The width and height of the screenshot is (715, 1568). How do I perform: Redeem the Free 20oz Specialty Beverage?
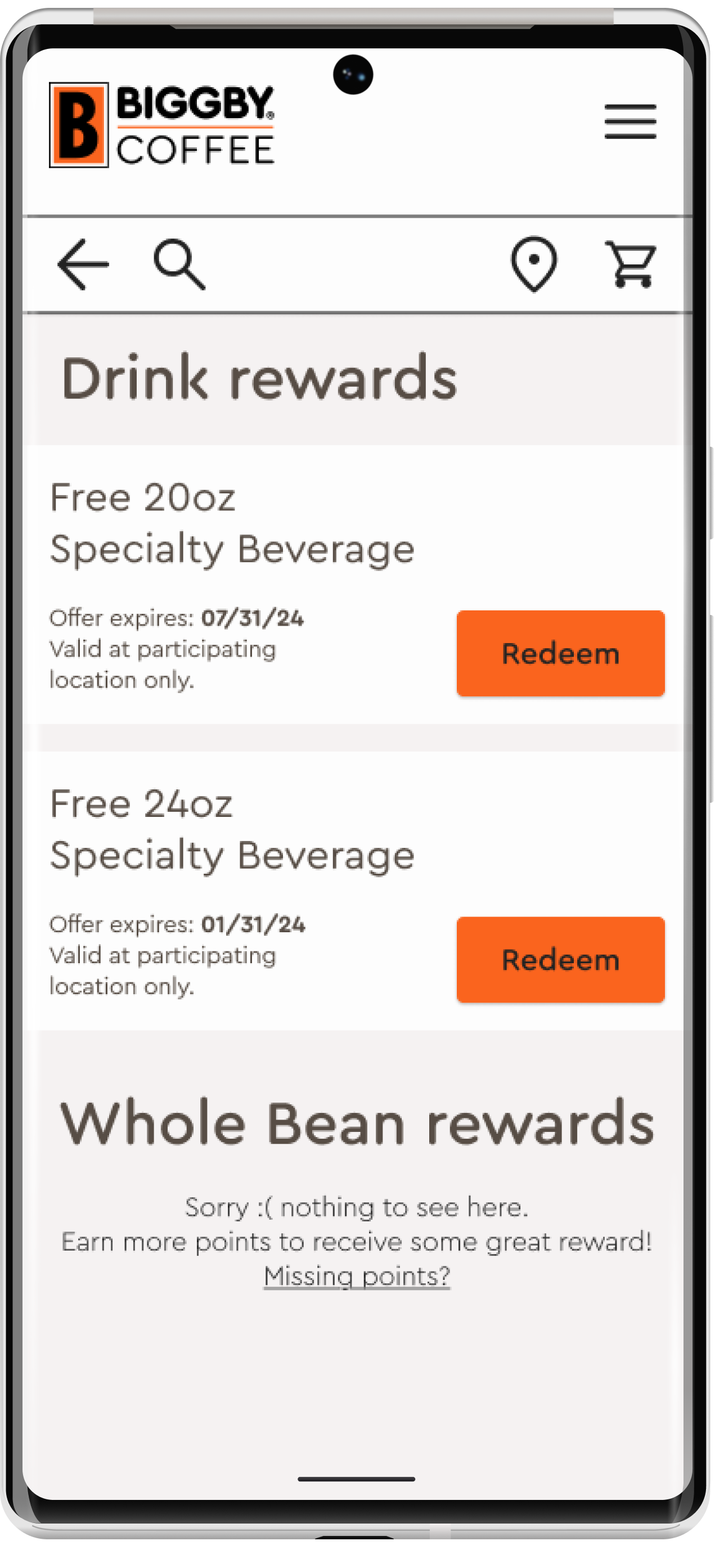click(560, 653)
